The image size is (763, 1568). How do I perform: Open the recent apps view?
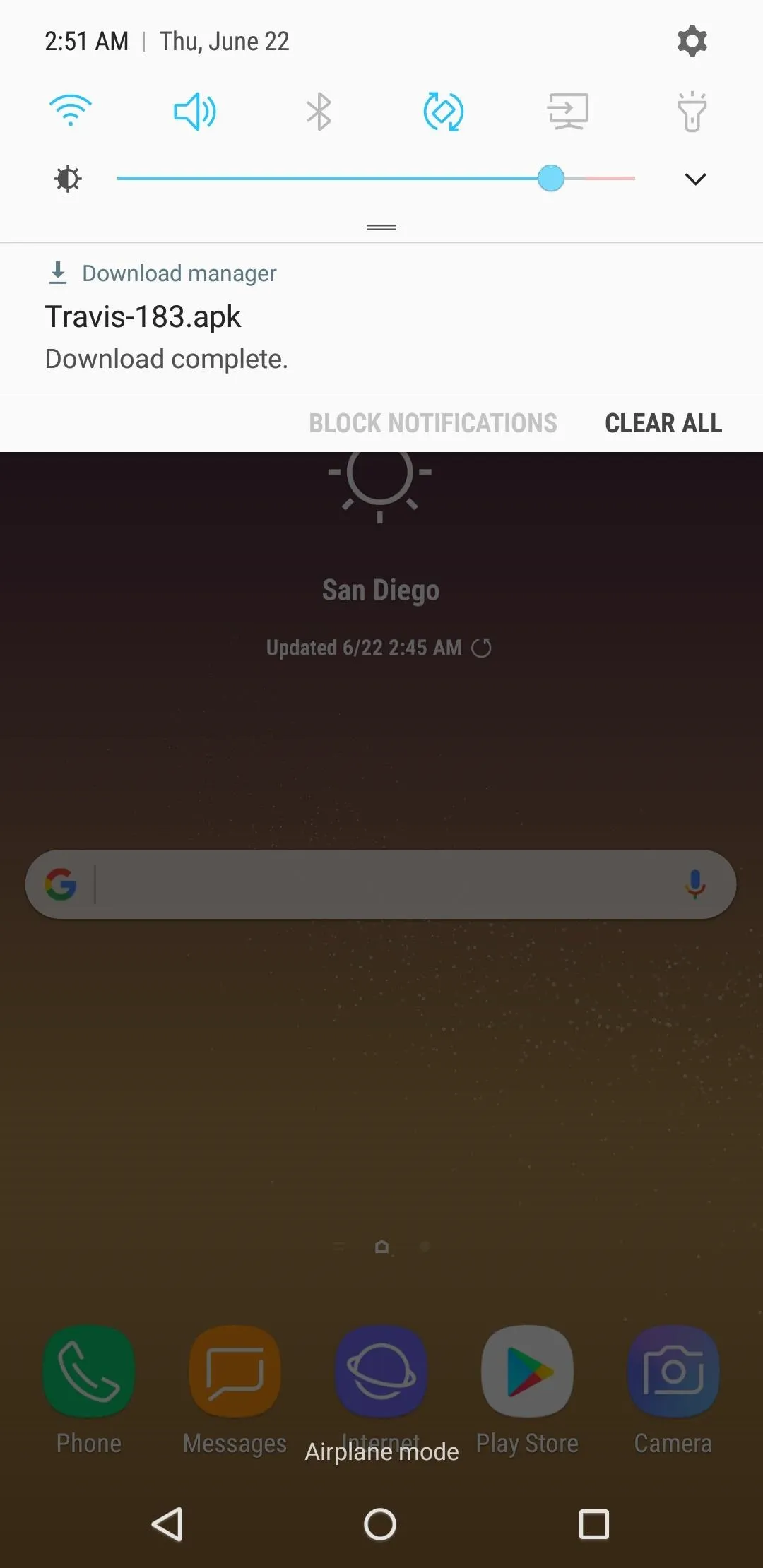[594, 1524]
